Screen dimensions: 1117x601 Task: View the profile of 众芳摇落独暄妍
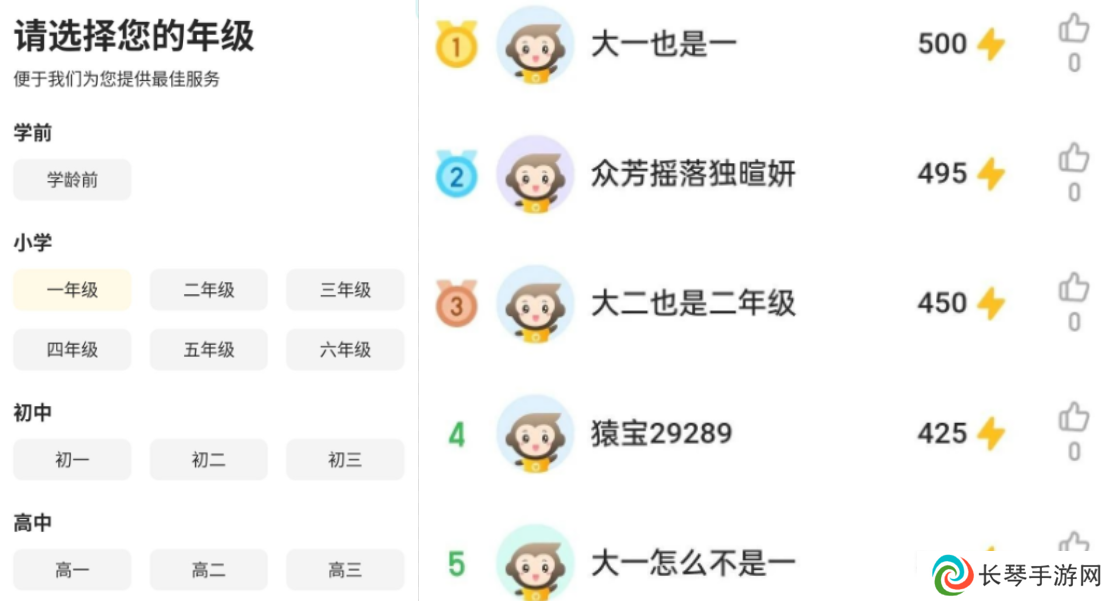coord(535,174)
